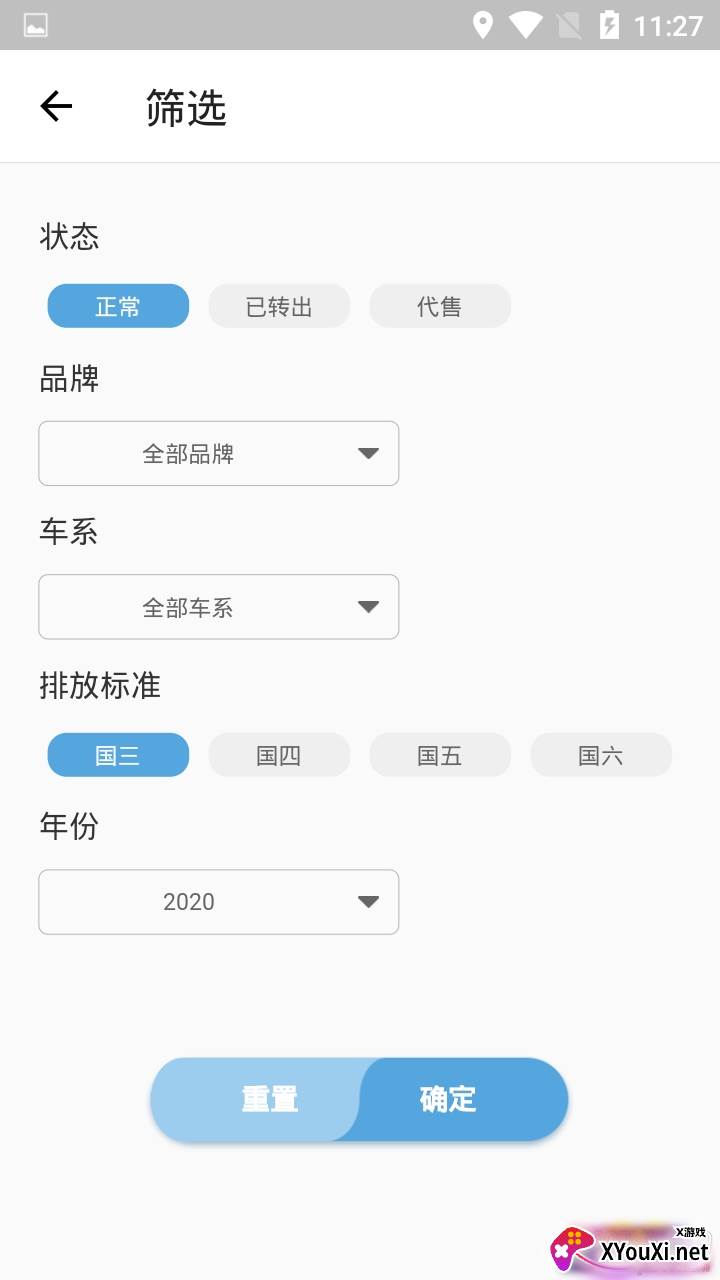The height and width of the screenshot is (1280, 720).
Task: Select the 正常 status chip
Action: (118, 306)
